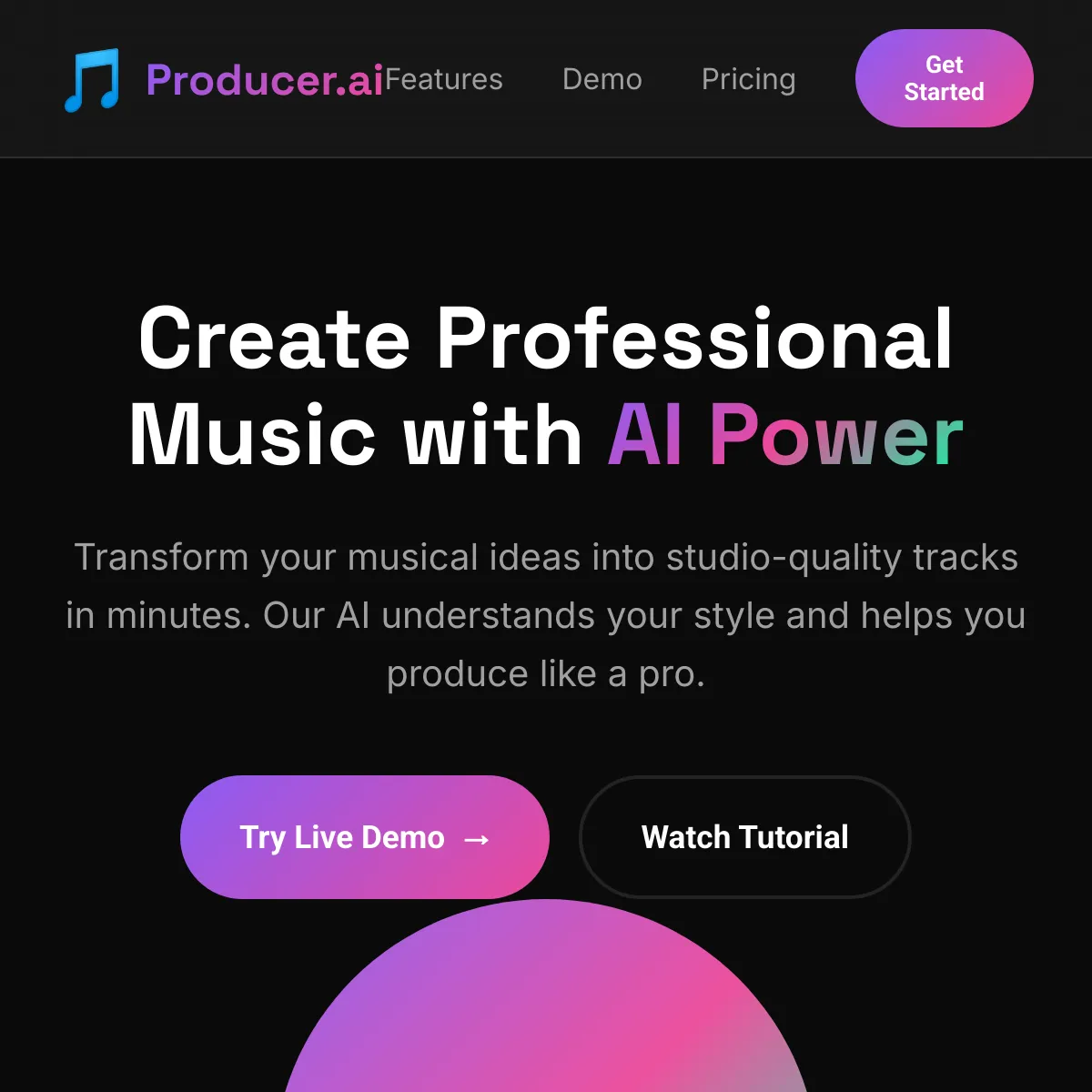Open the Features nav link
The width and height of the screenshot is (1092, 1092).
[444, 80]
